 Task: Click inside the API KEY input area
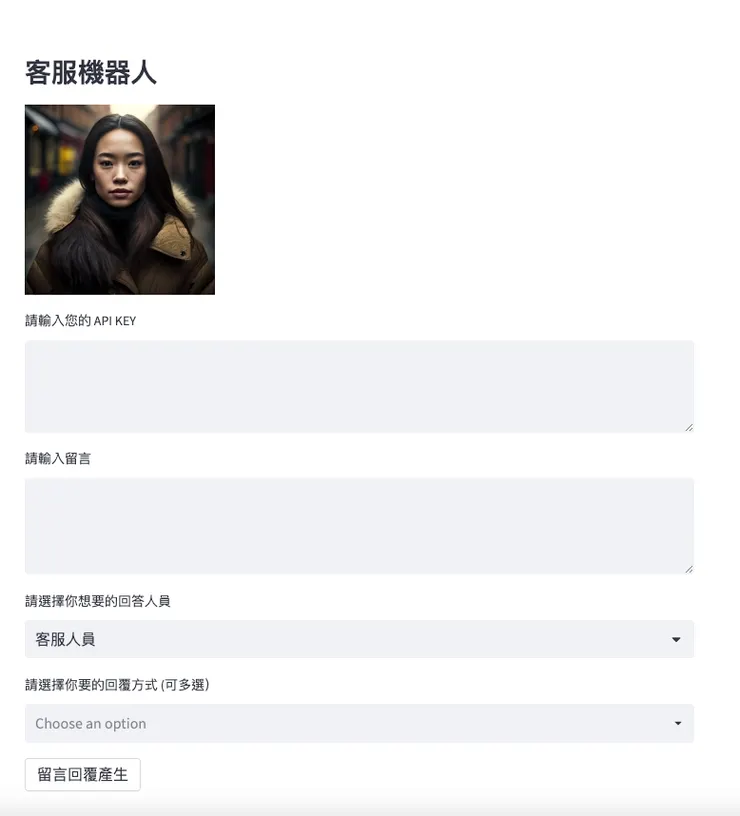point(360,385)
